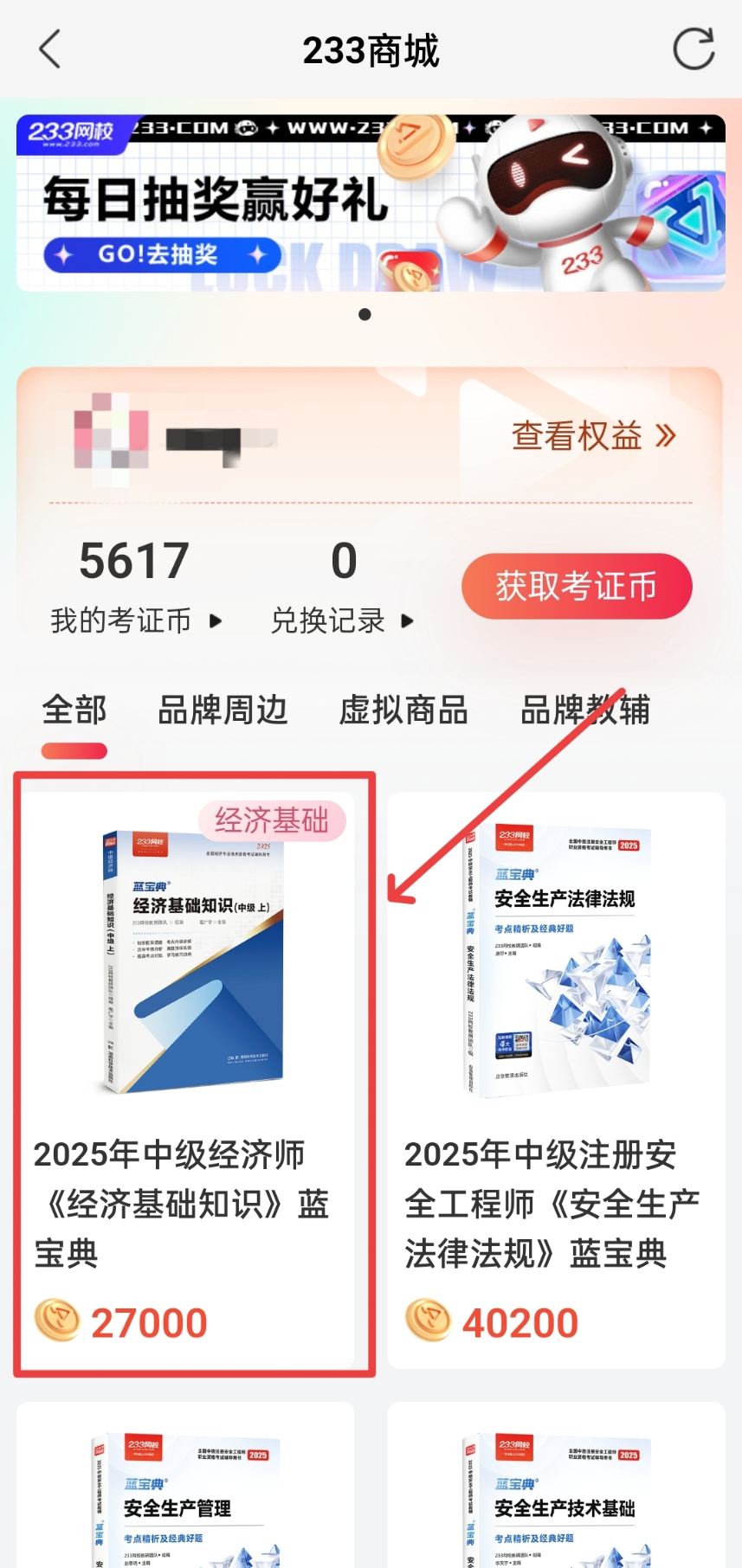Image resolution: width=742 pixels, height=1568 pixels.
Task: Switch to 品牌教辅 tab
Action: coord(584,710)
